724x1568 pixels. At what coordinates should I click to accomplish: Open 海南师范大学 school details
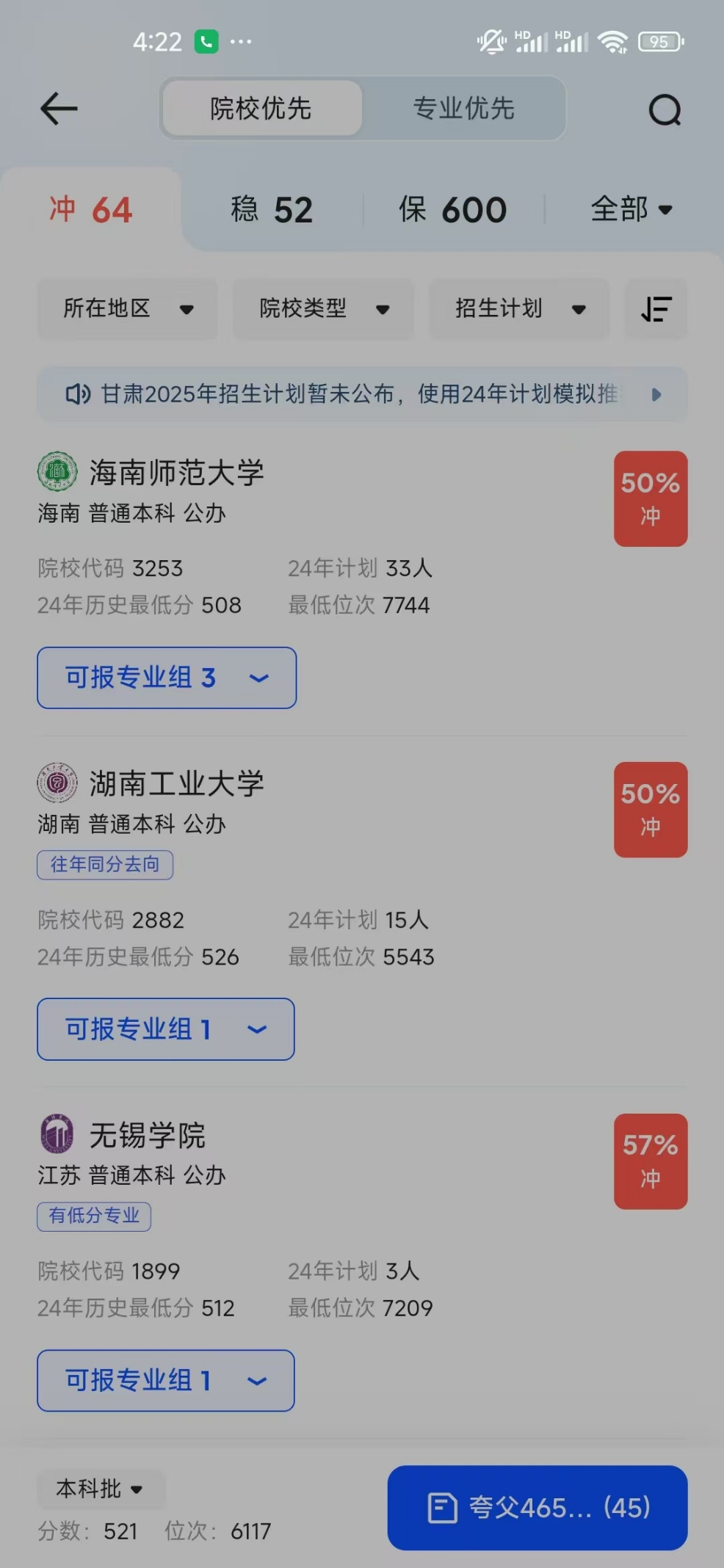176,473
